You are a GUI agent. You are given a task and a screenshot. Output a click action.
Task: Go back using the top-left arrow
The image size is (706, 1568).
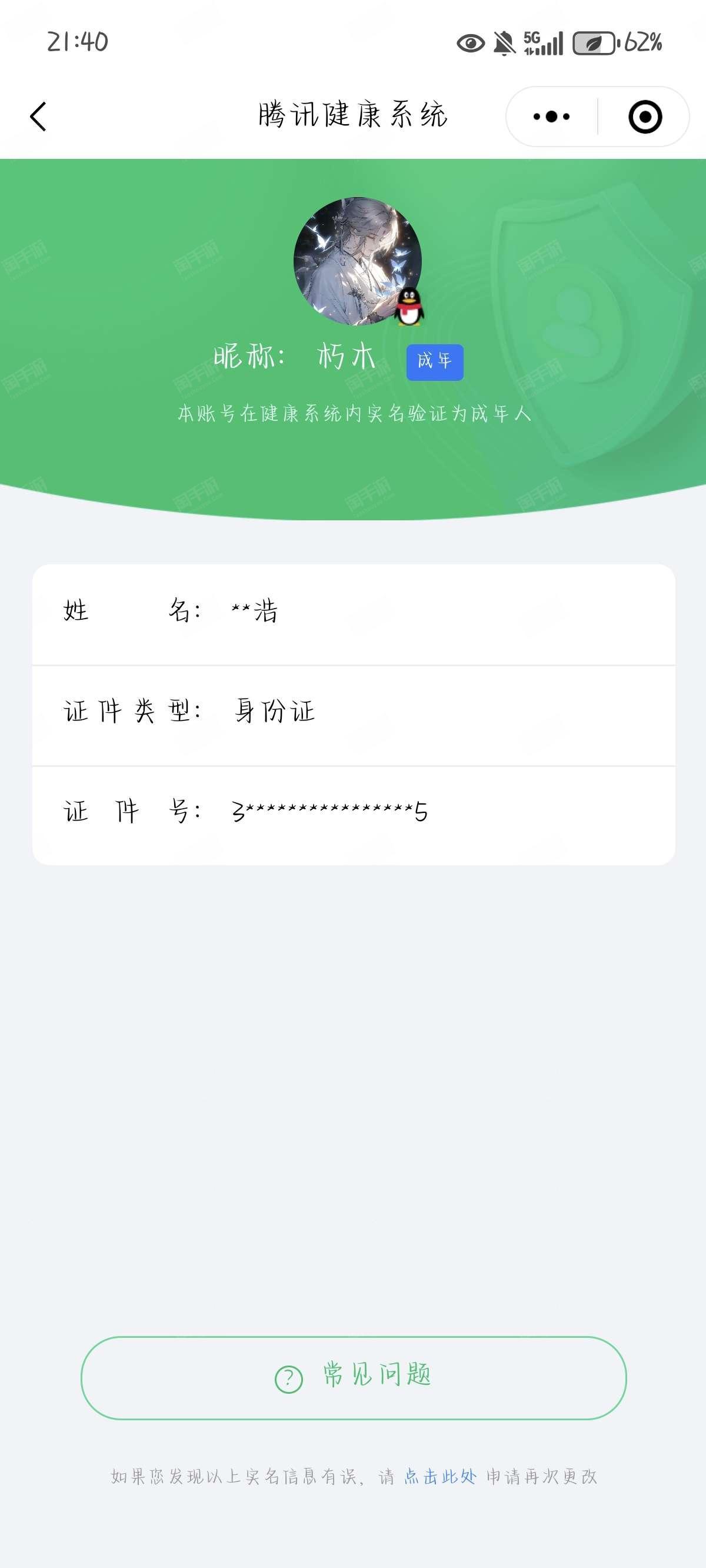(38, 117)
